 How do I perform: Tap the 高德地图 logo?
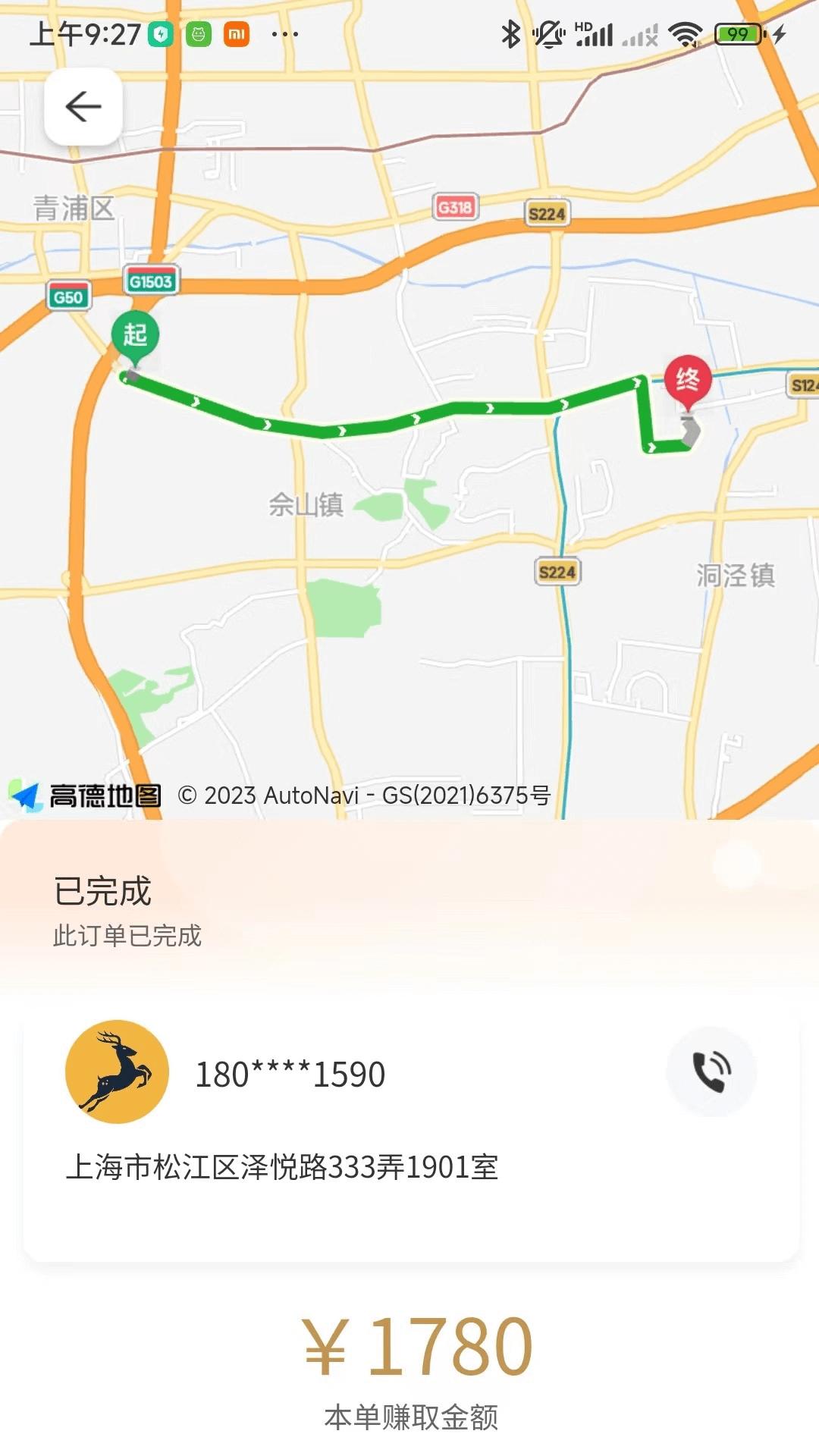click(87, 793)
